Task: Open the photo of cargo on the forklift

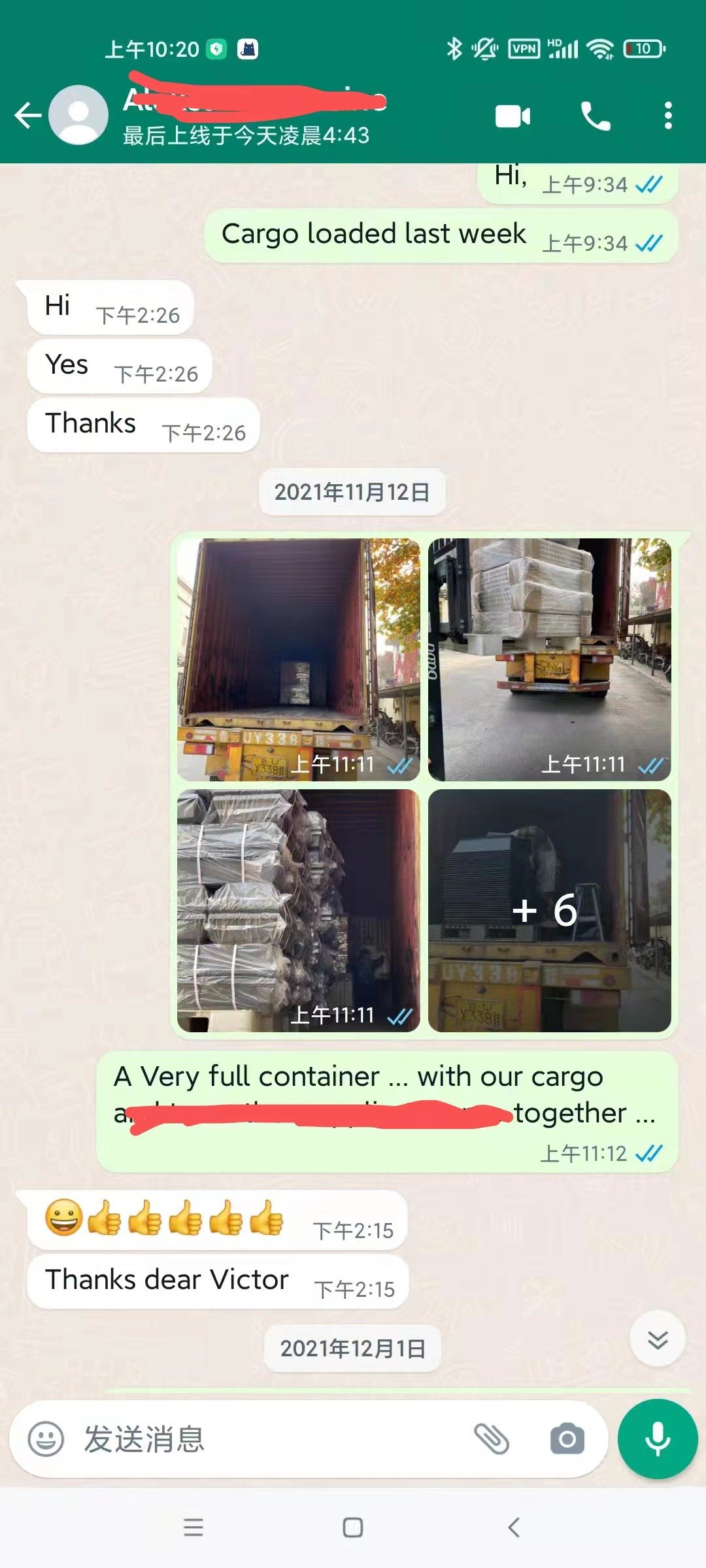Action: coord(549,659)
